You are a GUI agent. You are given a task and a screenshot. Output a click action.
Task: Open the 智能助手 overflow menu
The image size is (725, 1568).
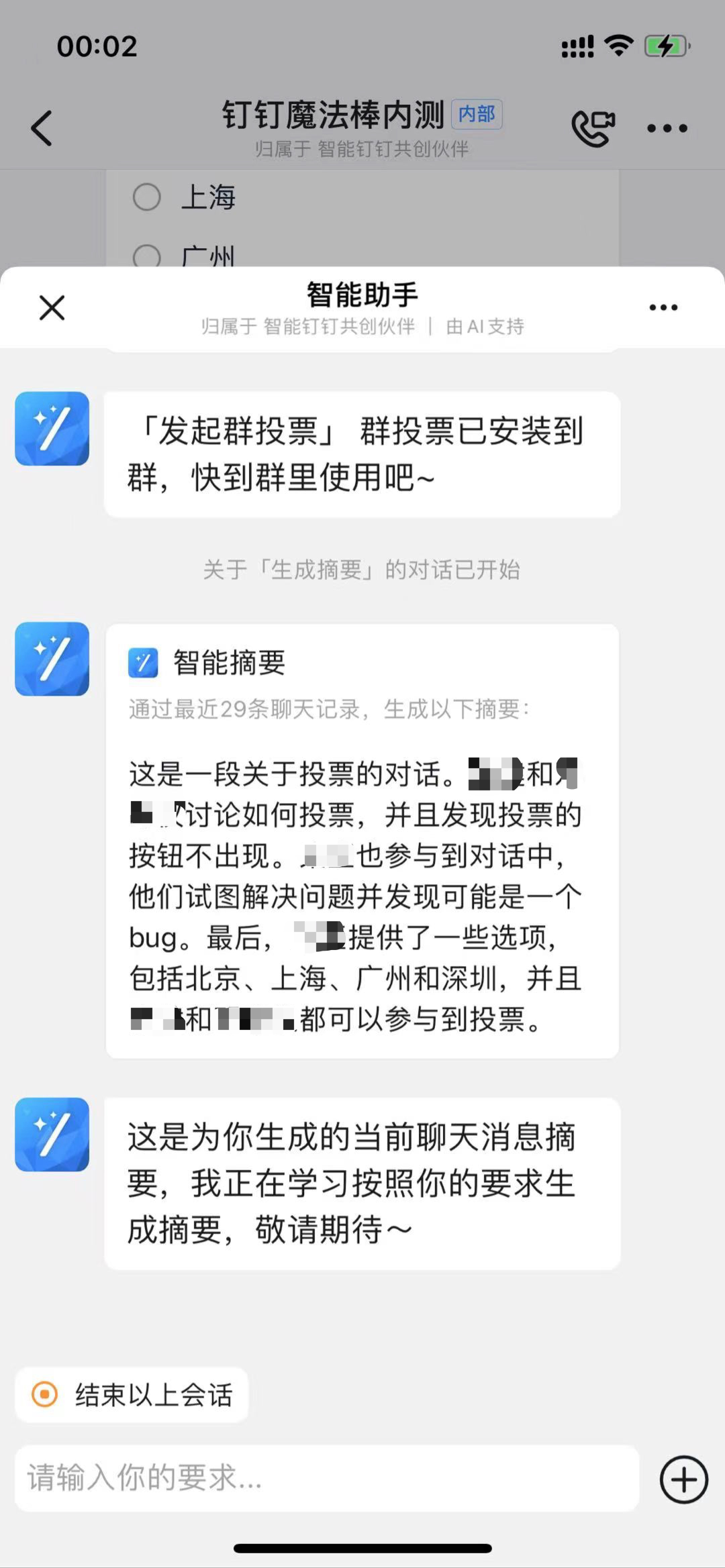click(663, 308)
